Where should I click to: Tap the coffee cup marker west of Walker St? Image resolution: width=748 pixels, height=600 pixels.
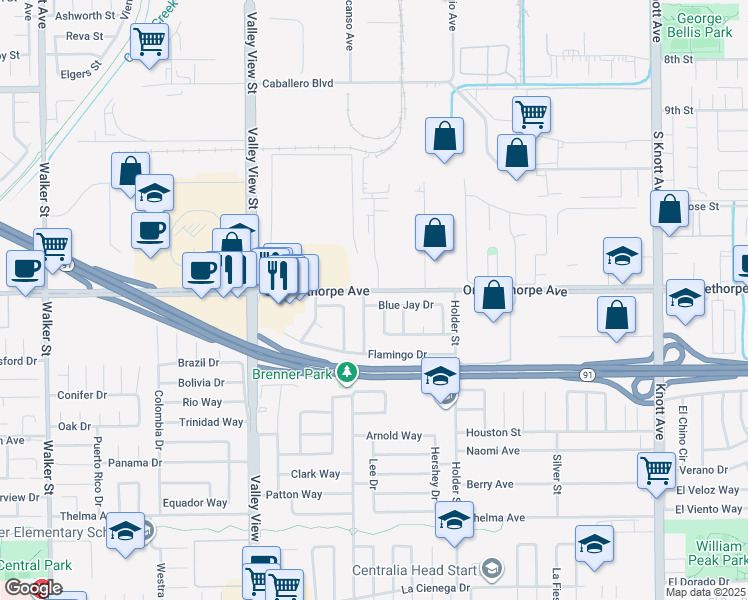tap(25, 267)
